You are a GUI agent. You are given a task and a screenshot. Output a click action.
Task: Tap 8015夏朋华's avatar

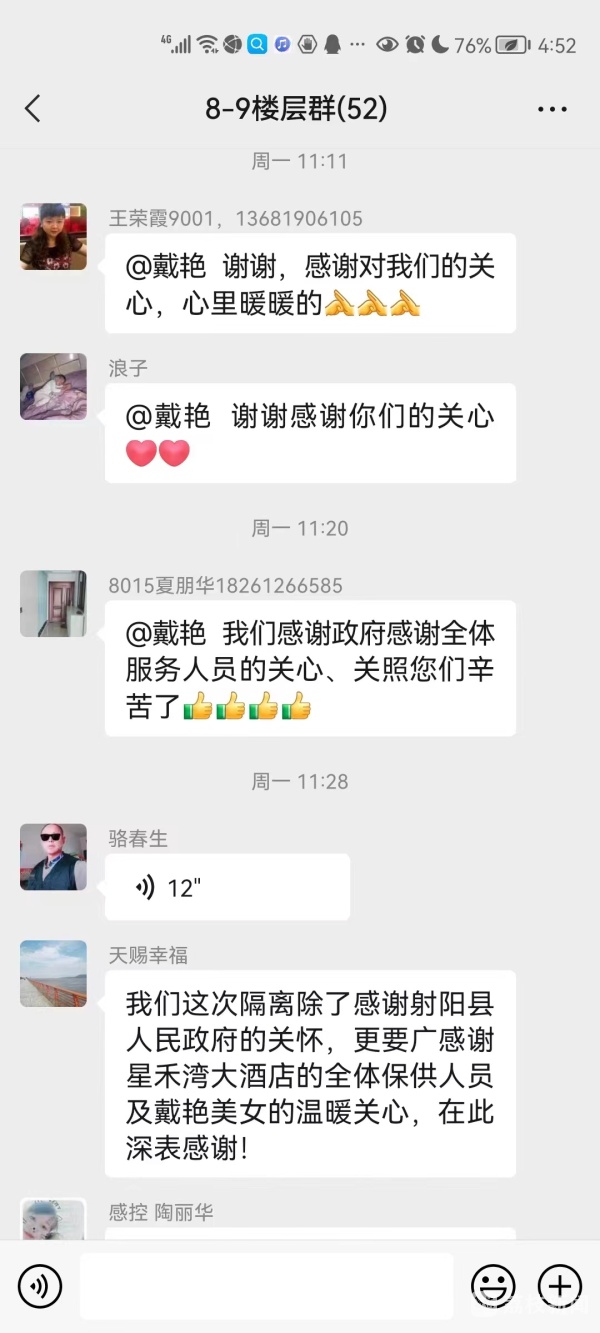(x=53, y=604)
